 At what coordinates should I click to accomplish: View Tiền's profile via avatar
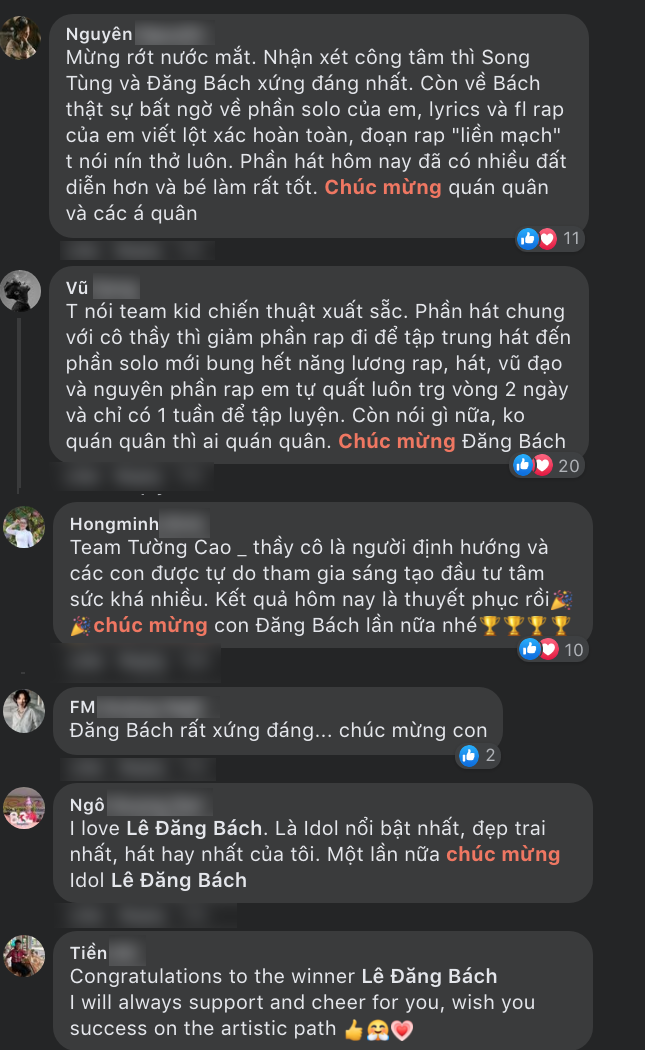tap(22, 957)
